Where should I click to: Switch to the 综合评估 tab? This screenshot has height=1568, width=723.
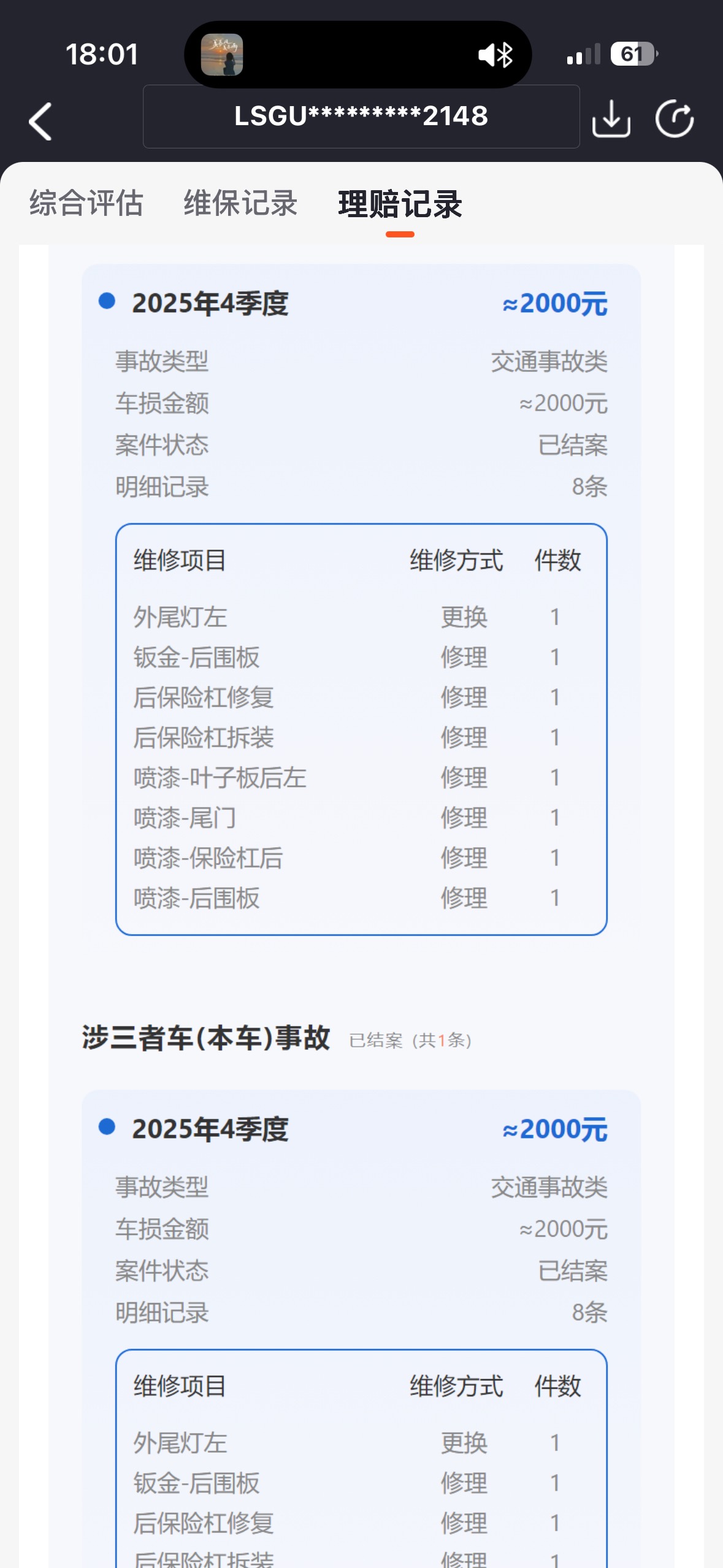coord(86,203)
